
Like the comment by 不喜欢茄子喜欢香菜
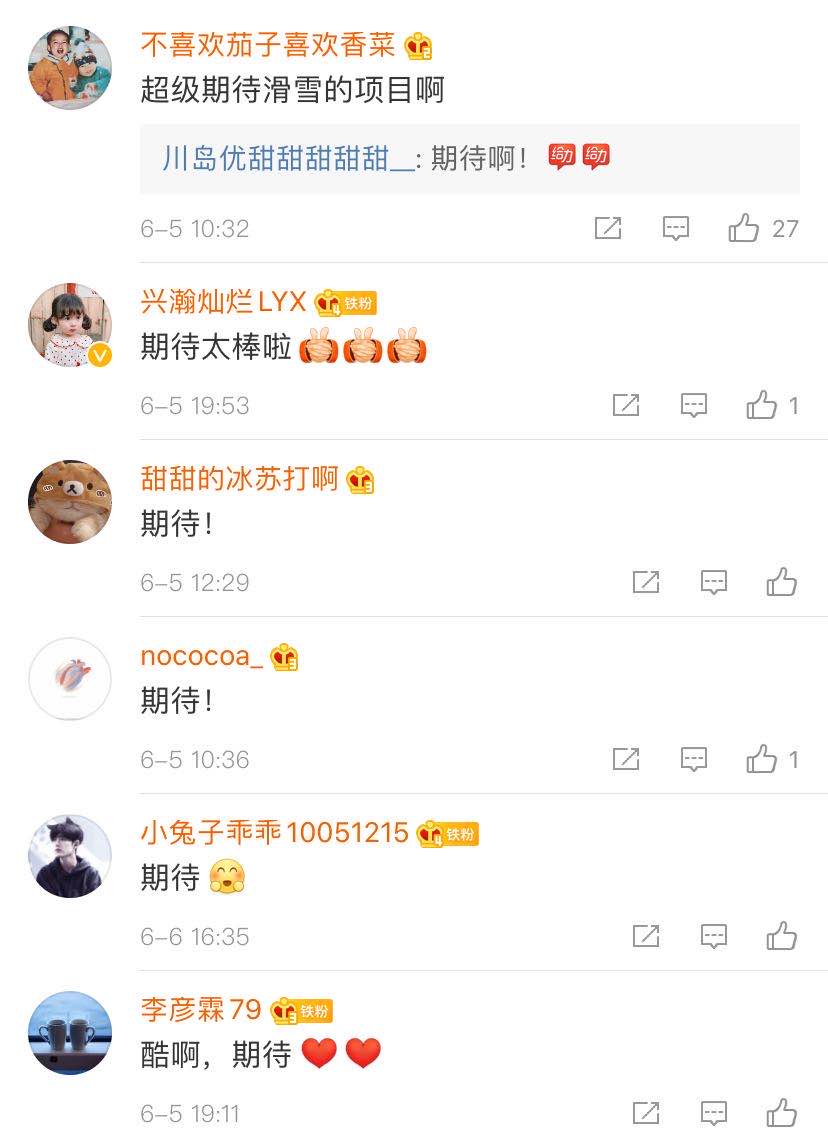coord(744,229)
